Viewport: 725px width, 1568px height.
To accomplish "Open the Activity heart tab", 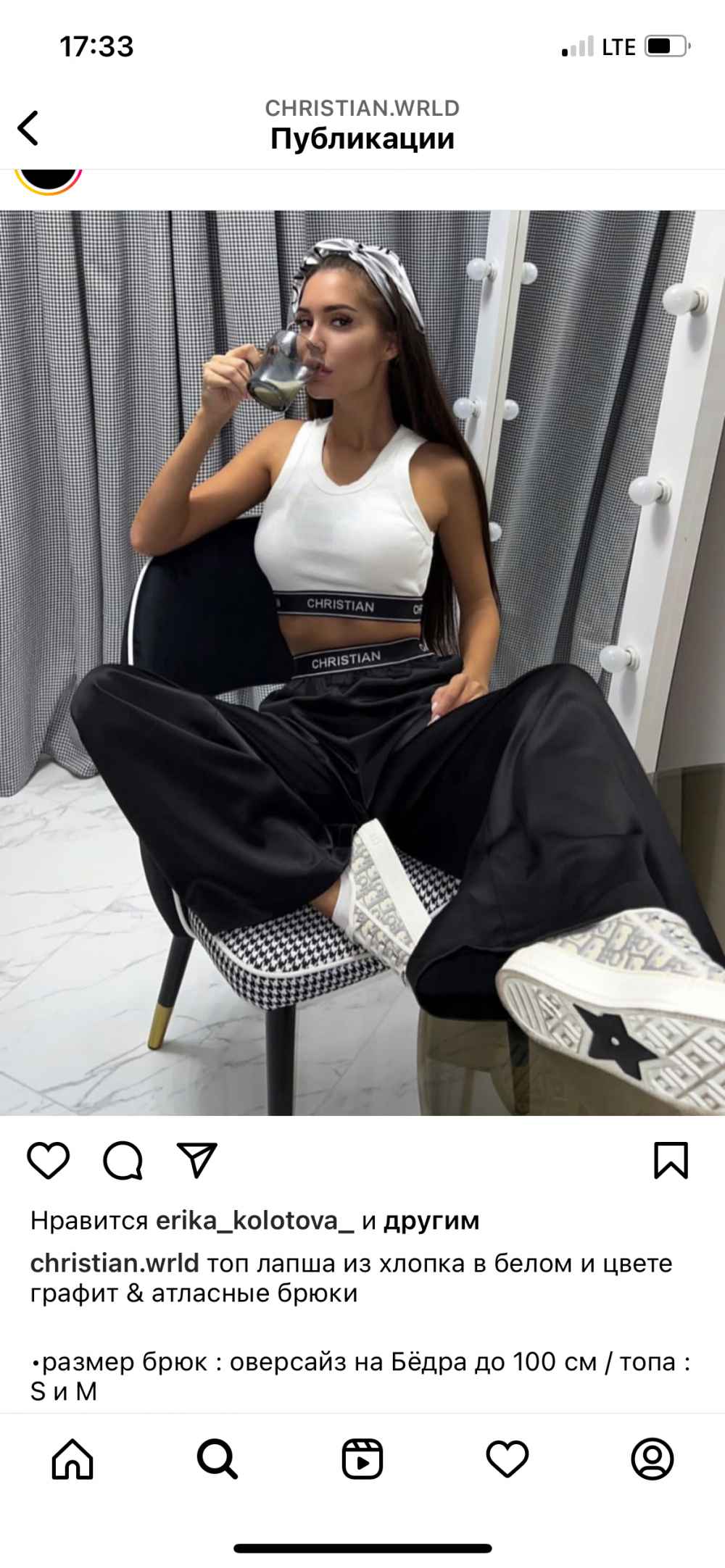I will [x=507, y=1458].
